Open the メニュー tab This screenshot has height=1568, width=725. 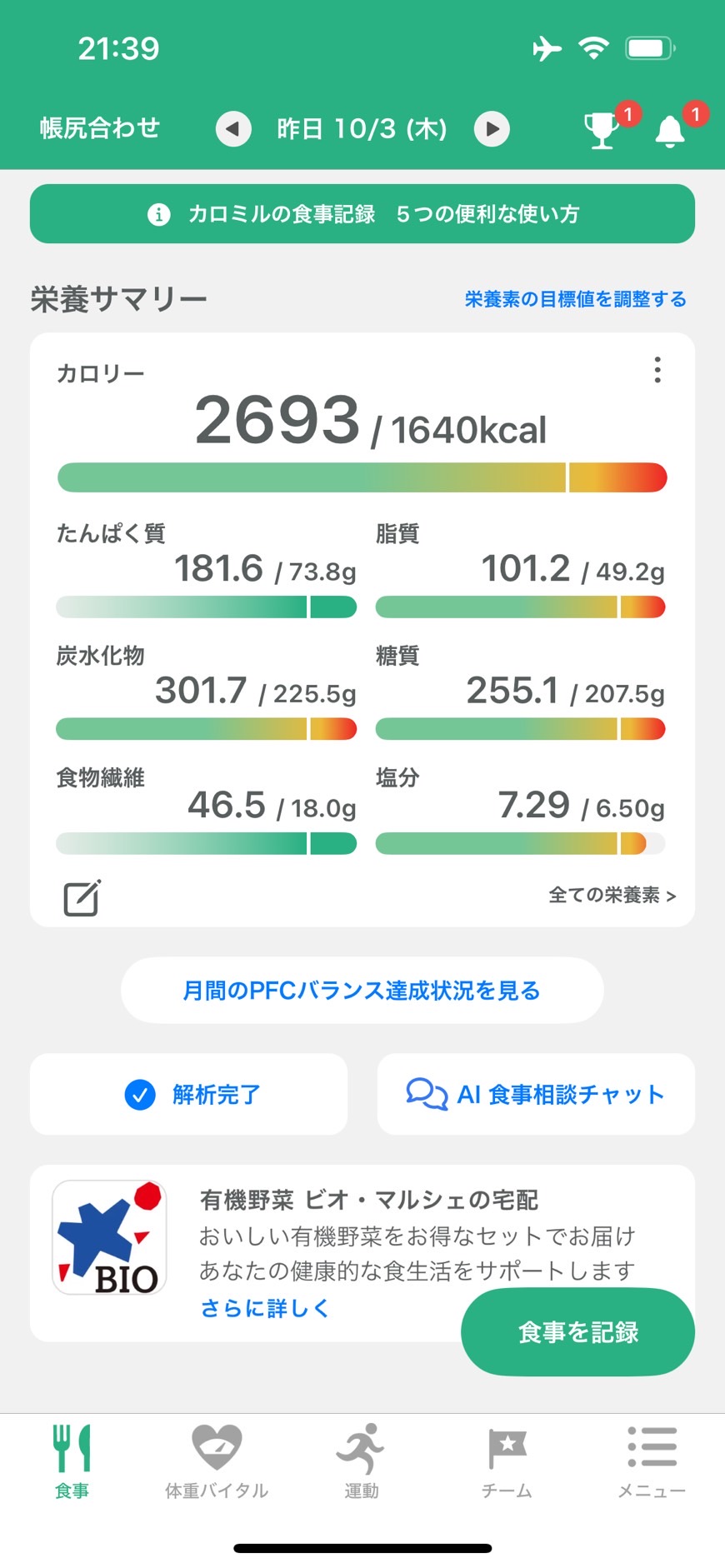(x=652, y=1461)
